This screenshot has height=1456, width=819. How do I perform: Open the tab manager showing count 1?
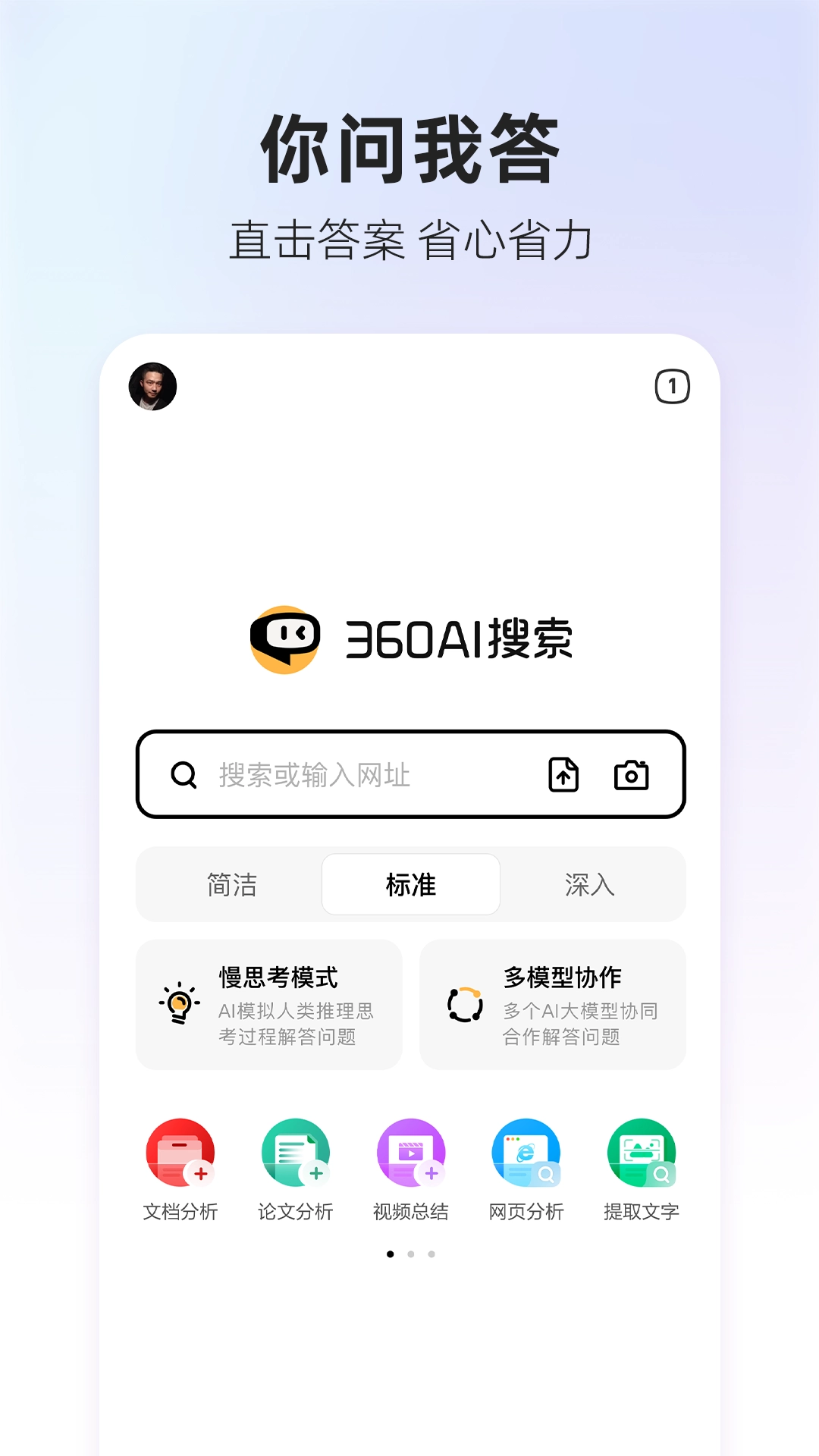[672, 385]
